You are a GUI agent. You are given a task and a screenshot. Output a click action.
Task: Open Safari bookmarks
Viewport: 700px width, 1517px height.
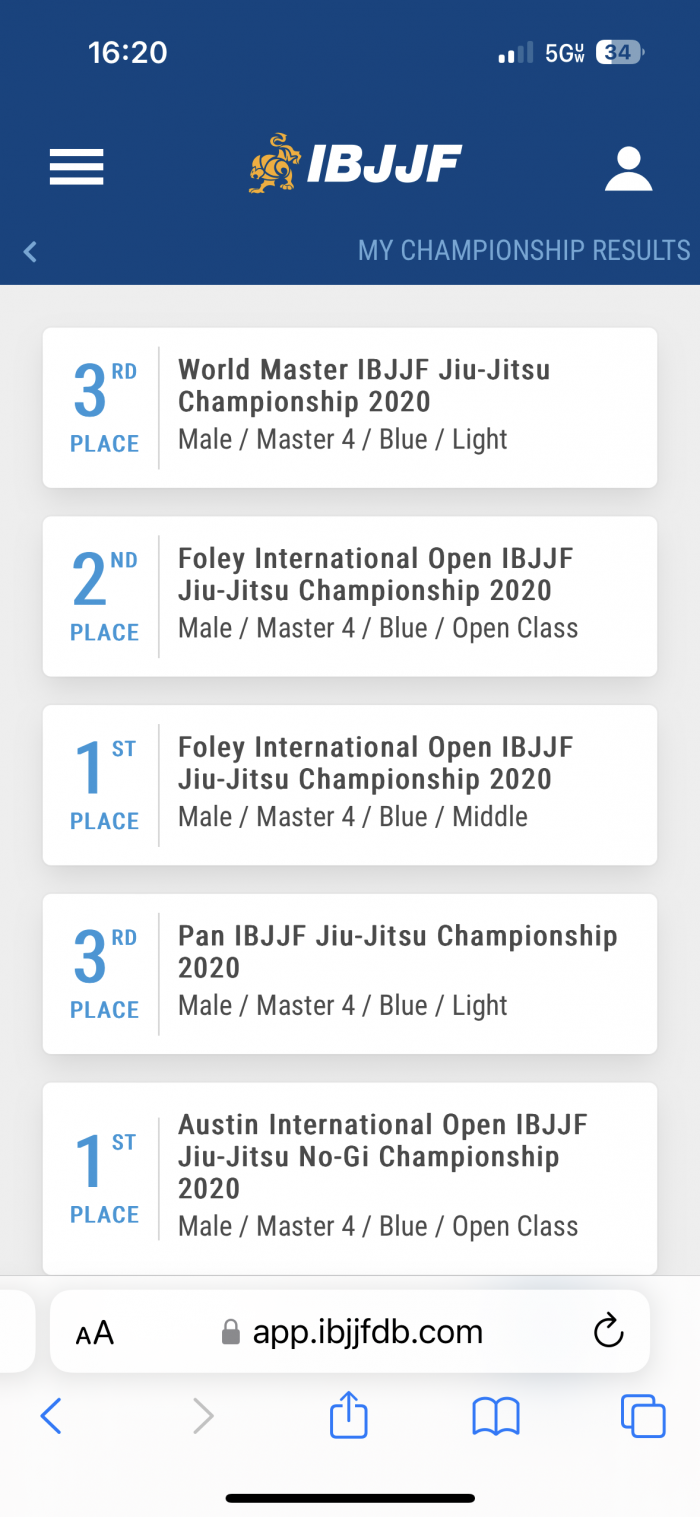496,1416
